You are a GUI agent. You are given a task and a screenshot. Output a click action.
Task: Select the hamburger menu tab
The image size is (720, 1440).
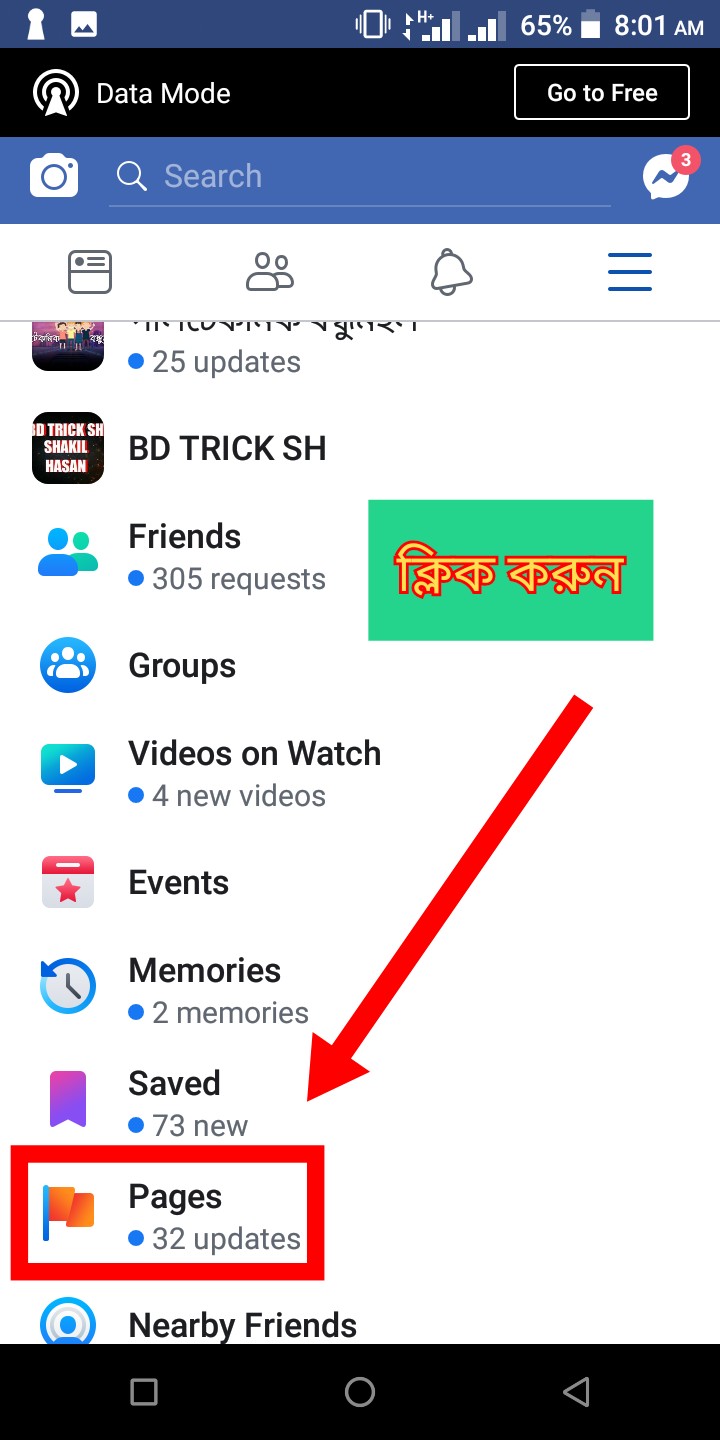(x=630, y=272)
